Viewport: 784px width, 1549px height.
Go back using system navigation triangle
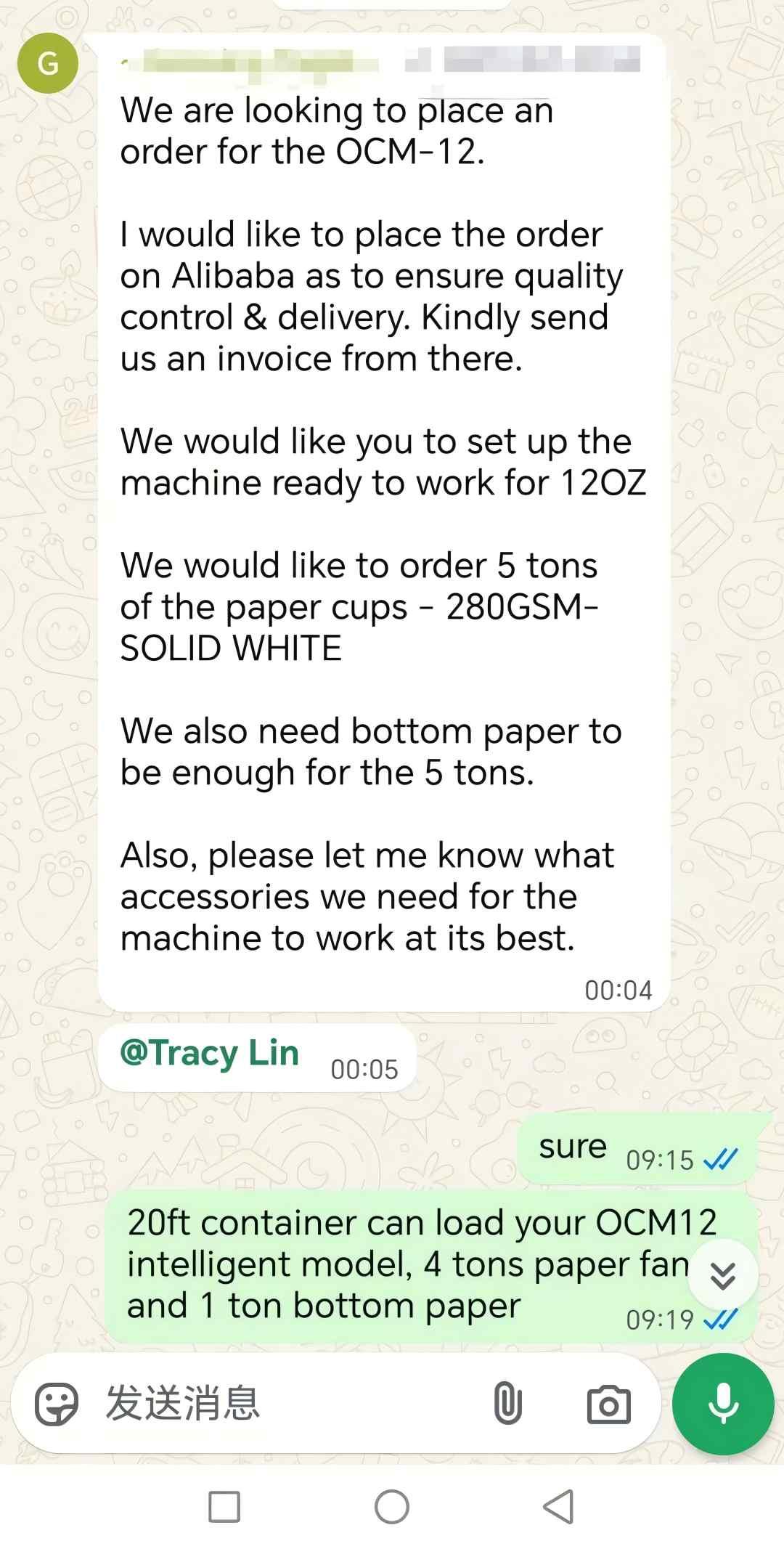click(x=559, y=1507)
